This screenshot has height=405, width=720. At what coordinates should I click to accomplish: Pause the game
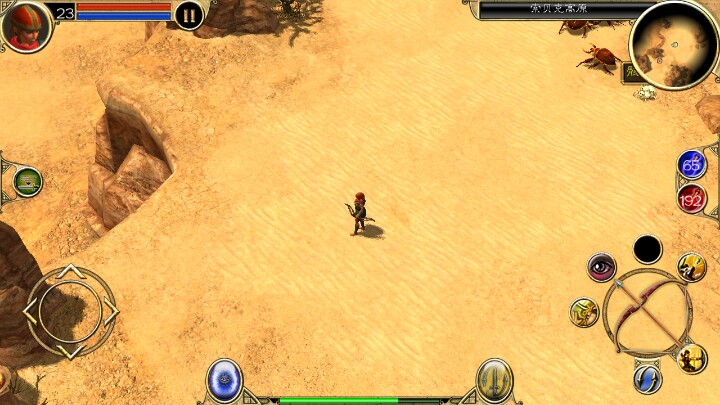pyautogui.click(x=188, y=14)
